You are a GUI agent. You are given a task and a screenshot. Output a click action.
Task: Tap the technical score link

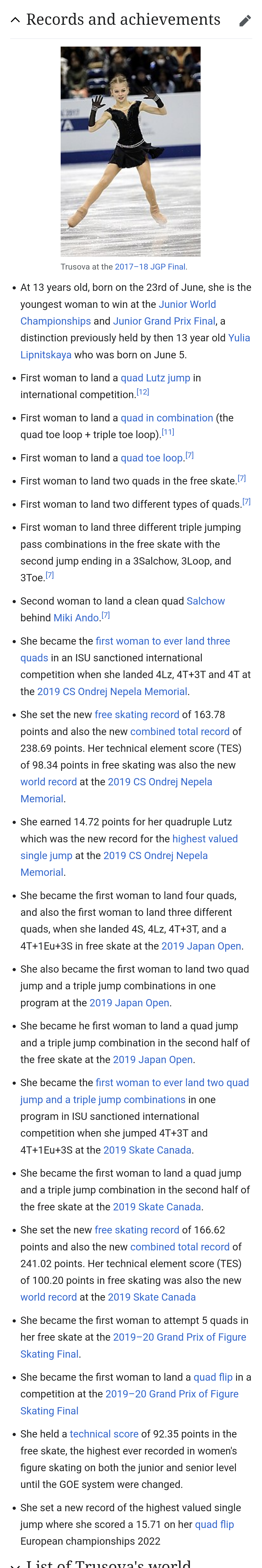[x=104, y=1434]
